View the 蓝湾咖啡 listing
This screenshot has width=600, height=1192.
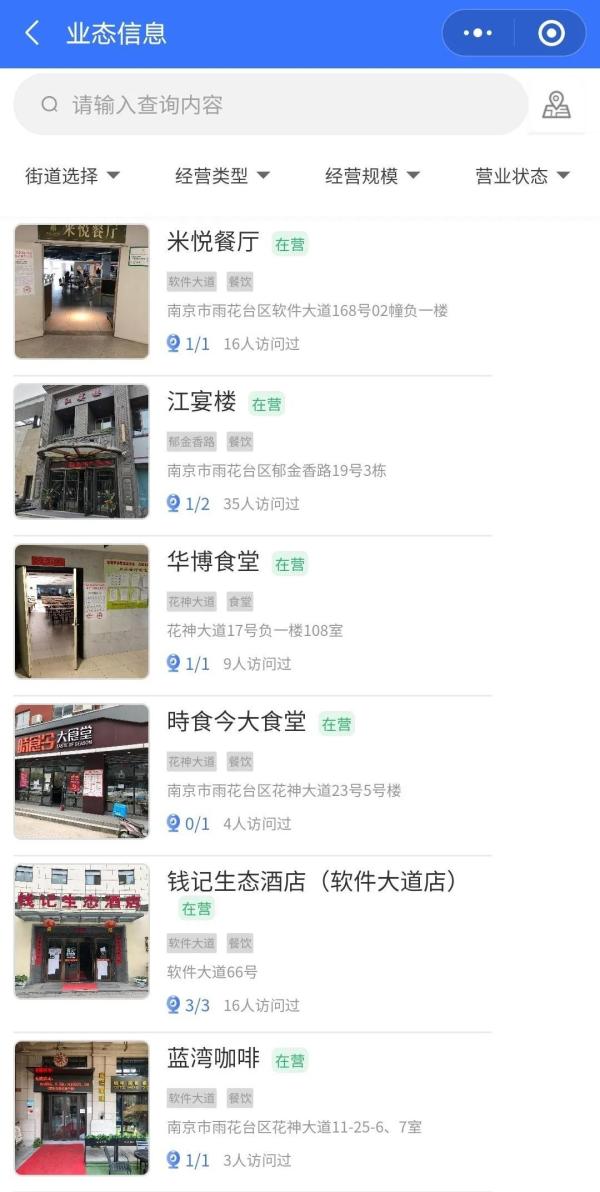click(x=213, y=1059)
